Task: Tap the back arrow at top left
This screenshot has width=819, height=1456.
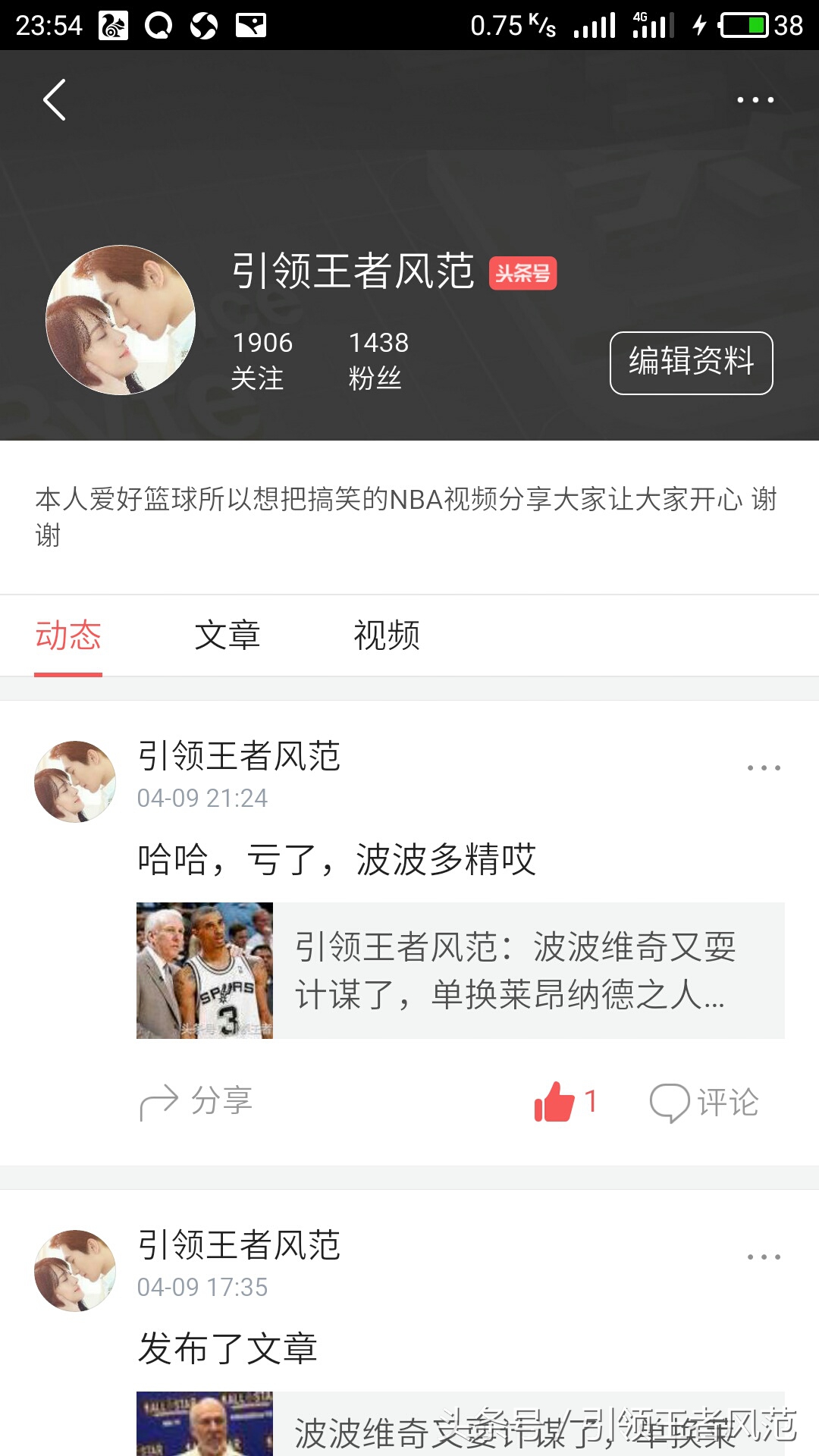Action: [53, 99]
